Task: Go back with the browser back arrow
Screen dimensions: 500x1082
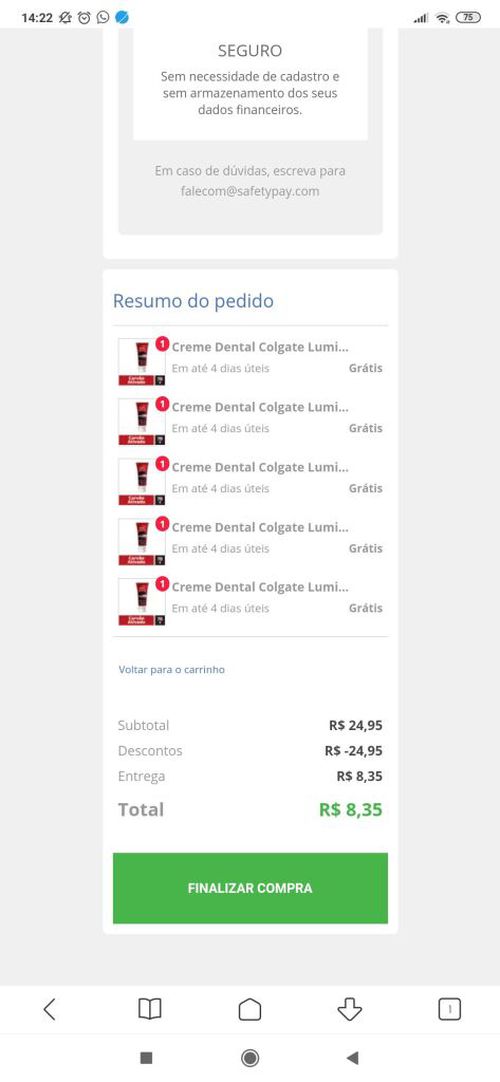Action: 50,1010
